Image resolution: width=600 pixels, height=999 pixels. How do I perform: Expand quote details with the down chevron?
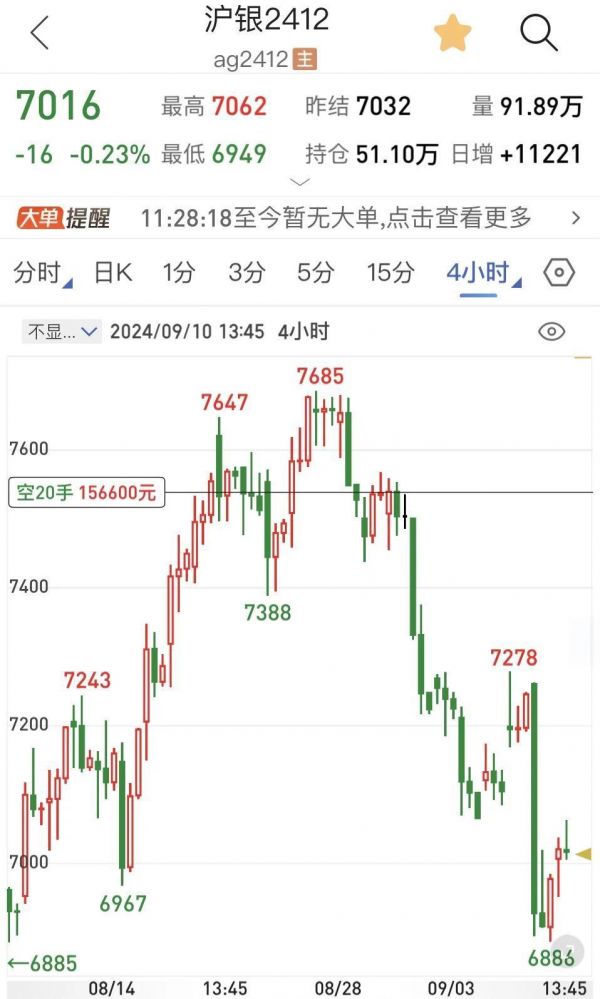tap(300, 182)
